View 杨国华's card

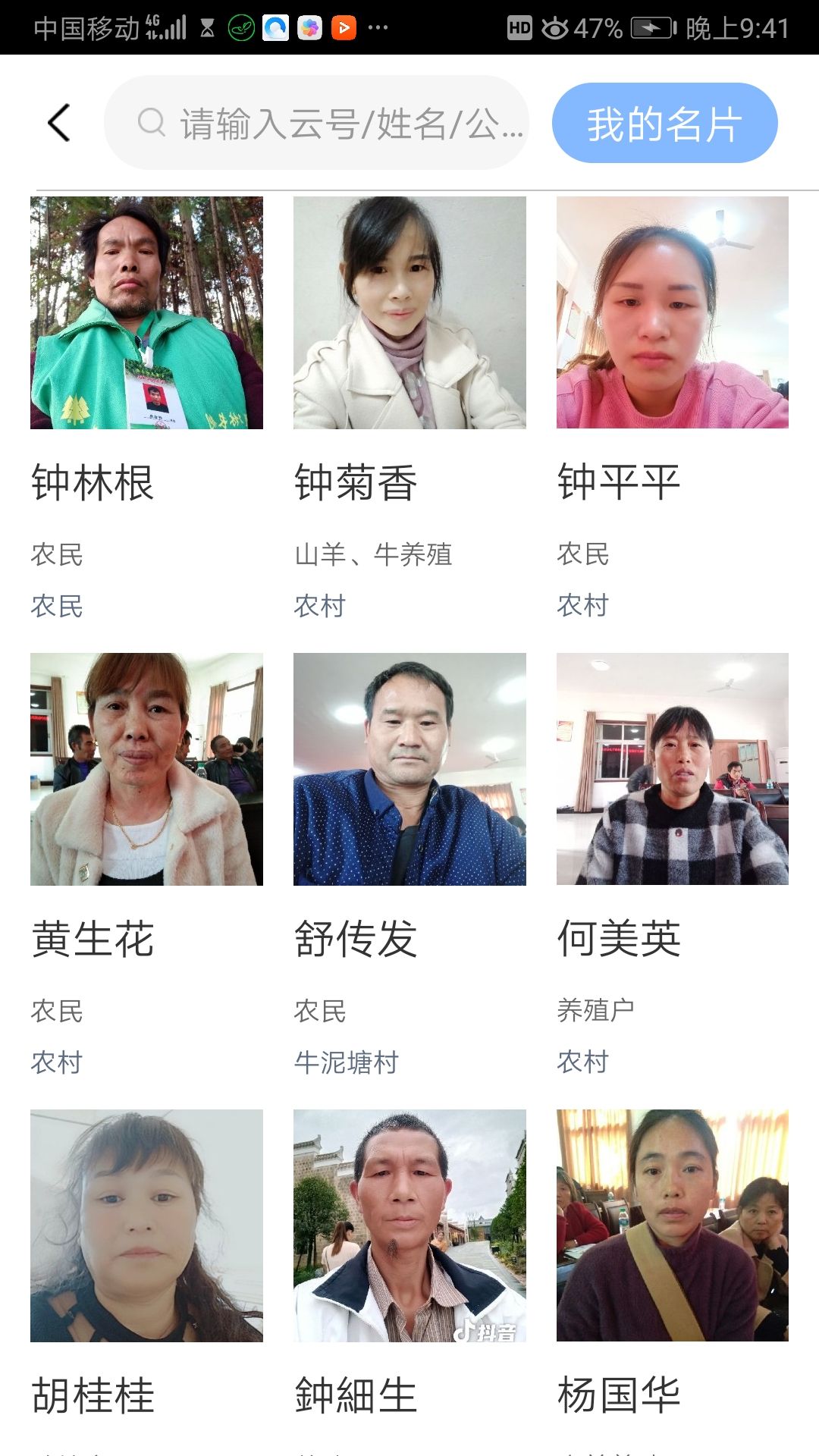pyautogui.click(x=672, y=1225)
